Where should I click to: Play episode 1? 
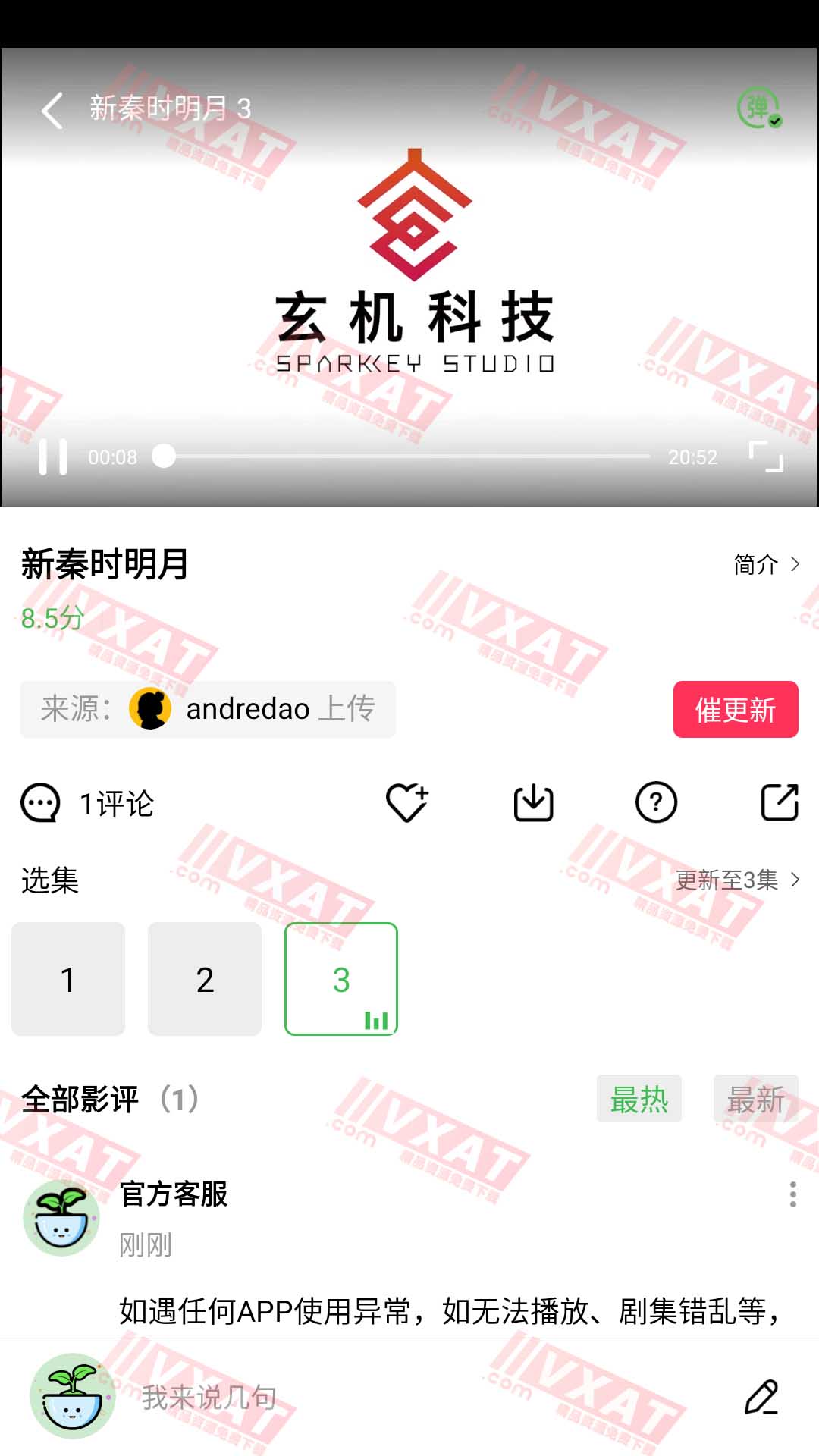[68, 979]
